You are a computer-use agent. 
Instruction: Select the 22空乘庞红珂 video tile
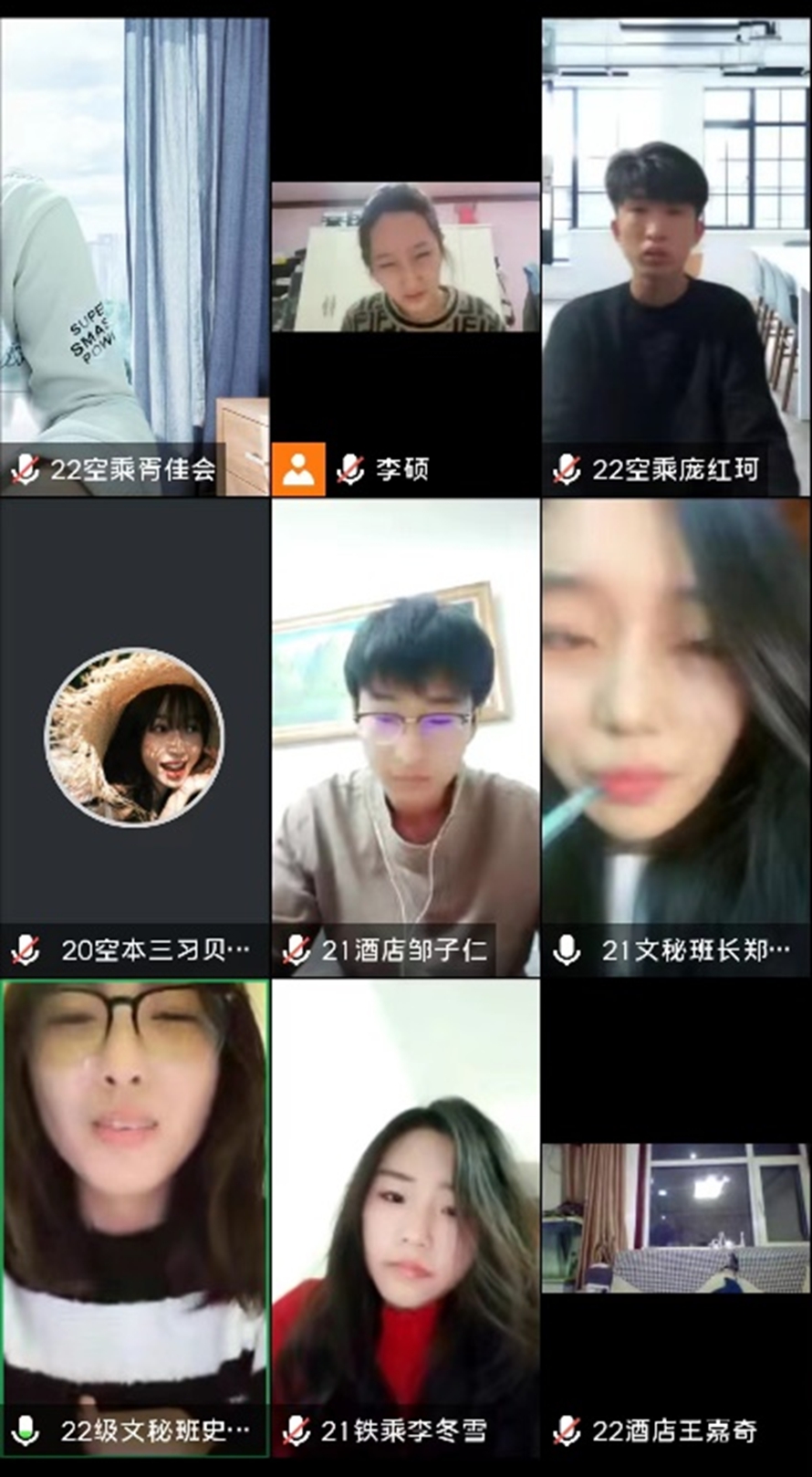(x=676, y=256)
